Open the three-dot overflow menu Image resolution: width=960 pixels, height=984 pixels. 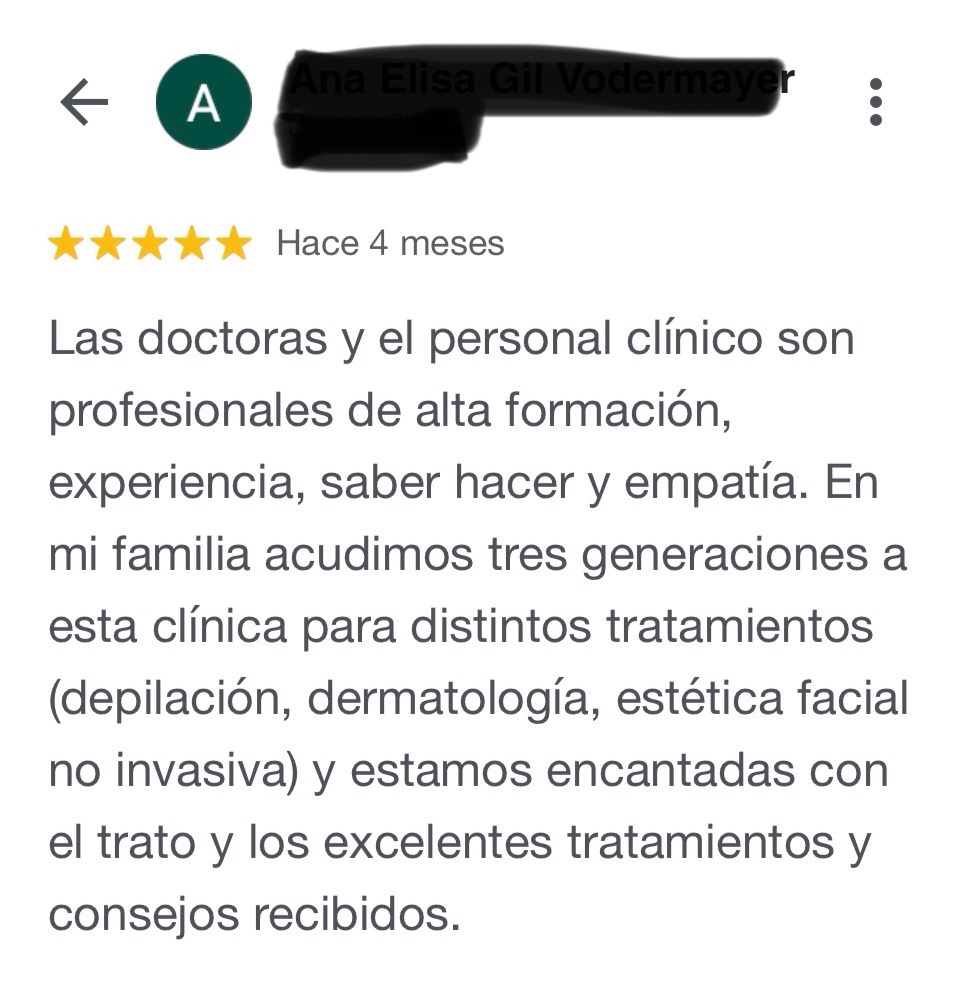pos(875,102)
